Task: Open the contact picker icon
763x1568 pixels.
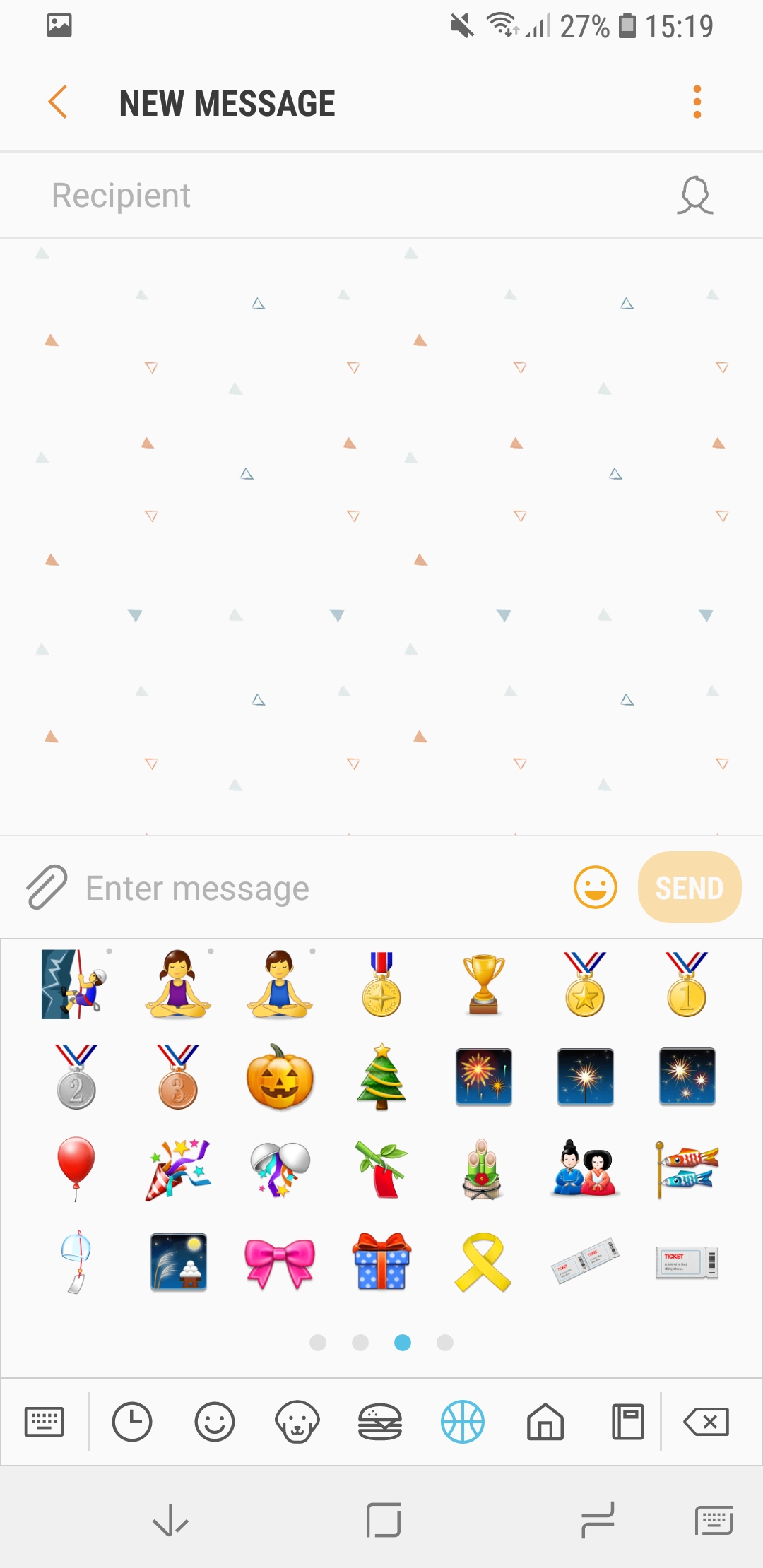Action: [695, 196]
